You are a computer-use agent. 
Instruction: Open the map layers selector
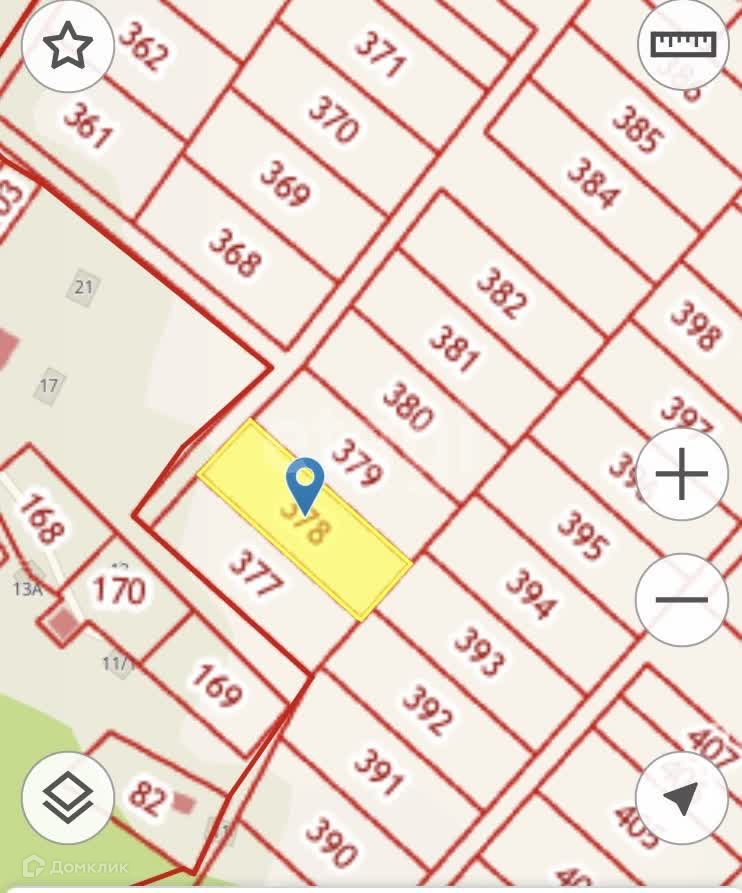68,798
